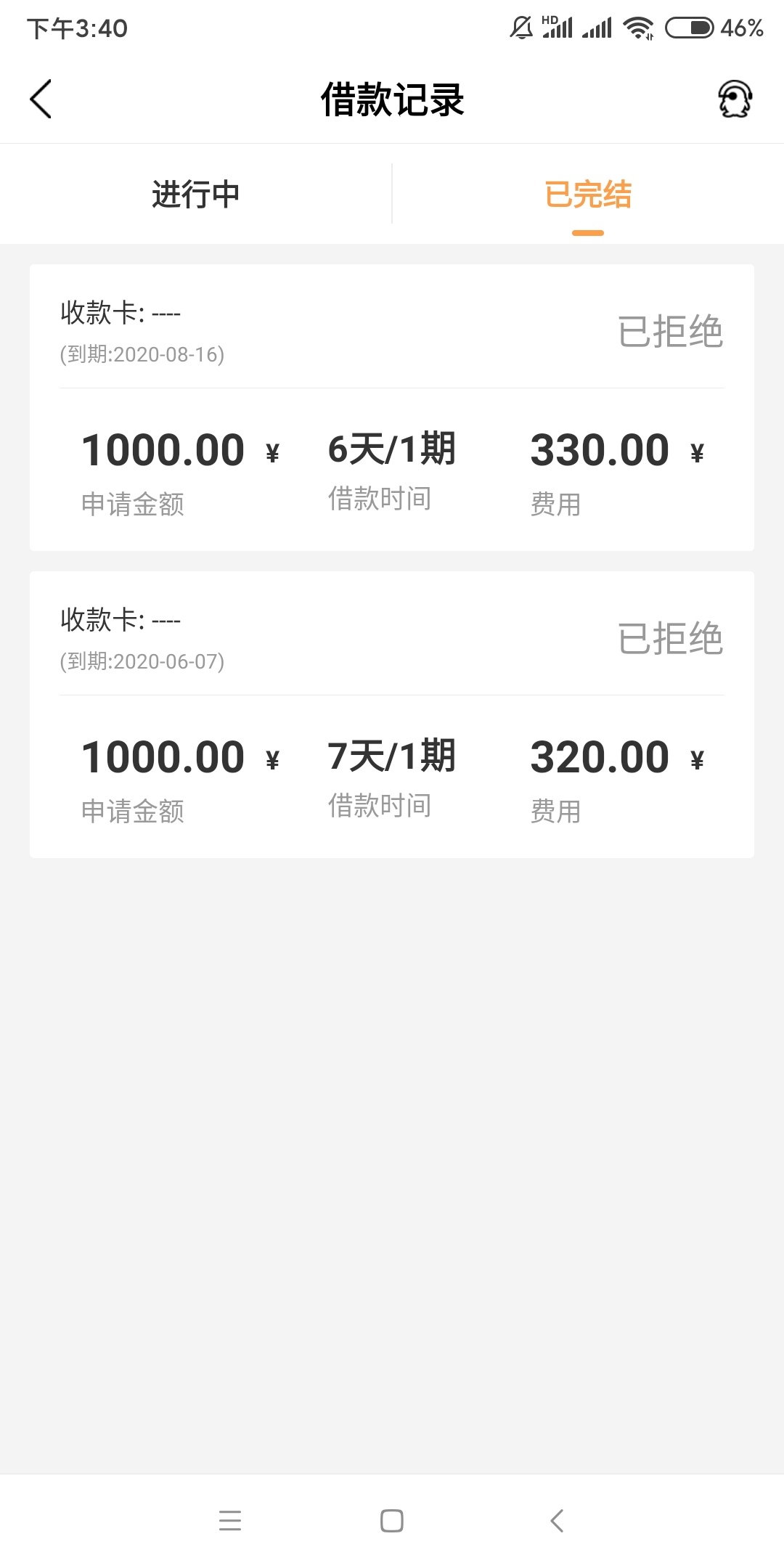Tap the system home button
This screenshot has width=784, height=1568.
pyautogui.click(x=392, y=1521)
